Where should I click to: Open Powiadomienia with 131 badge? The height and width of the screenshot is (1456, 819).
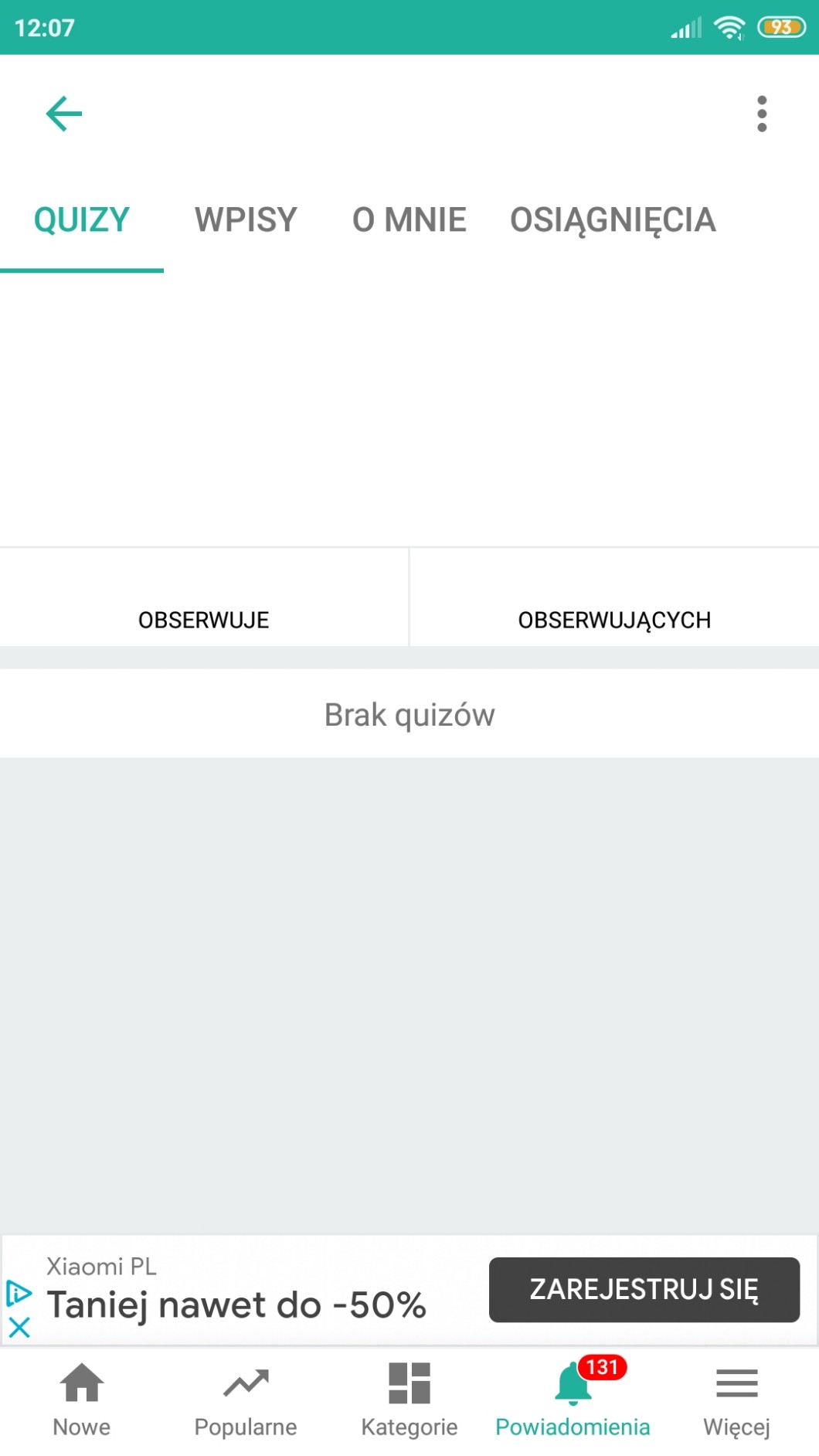click(x=573, y=1400)
